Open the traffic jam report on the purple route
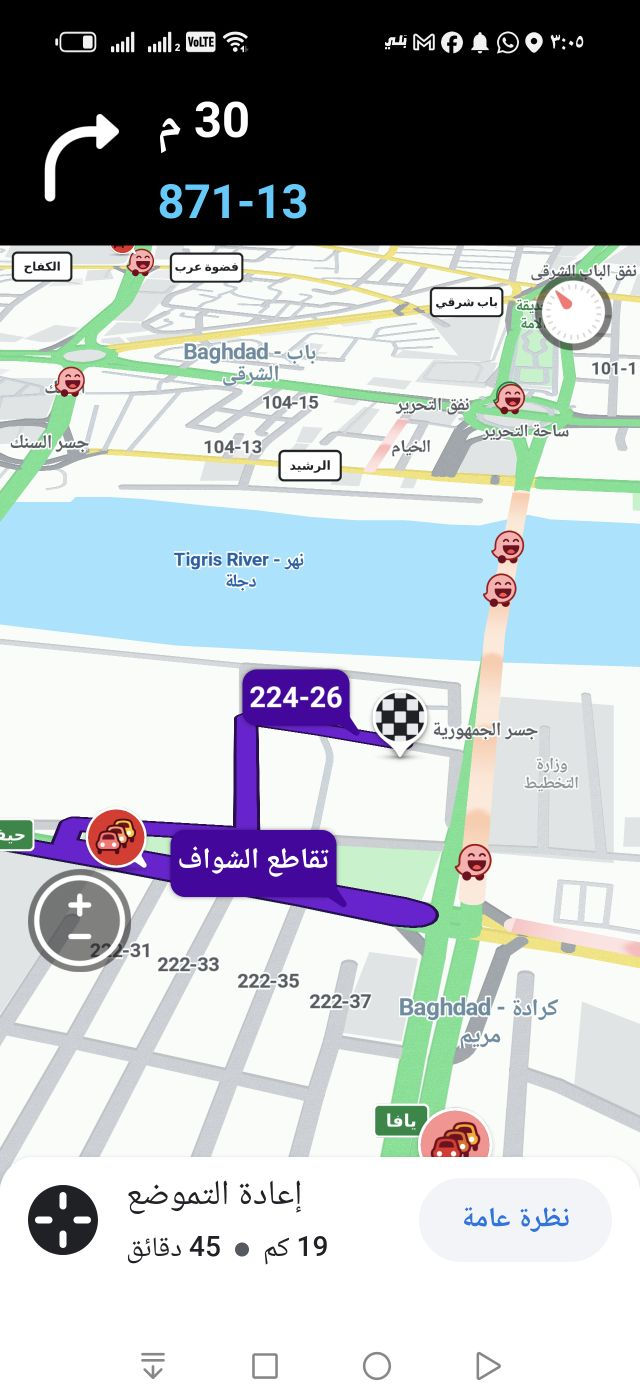This screenshot has height=1400, width=640. [115, 838]
